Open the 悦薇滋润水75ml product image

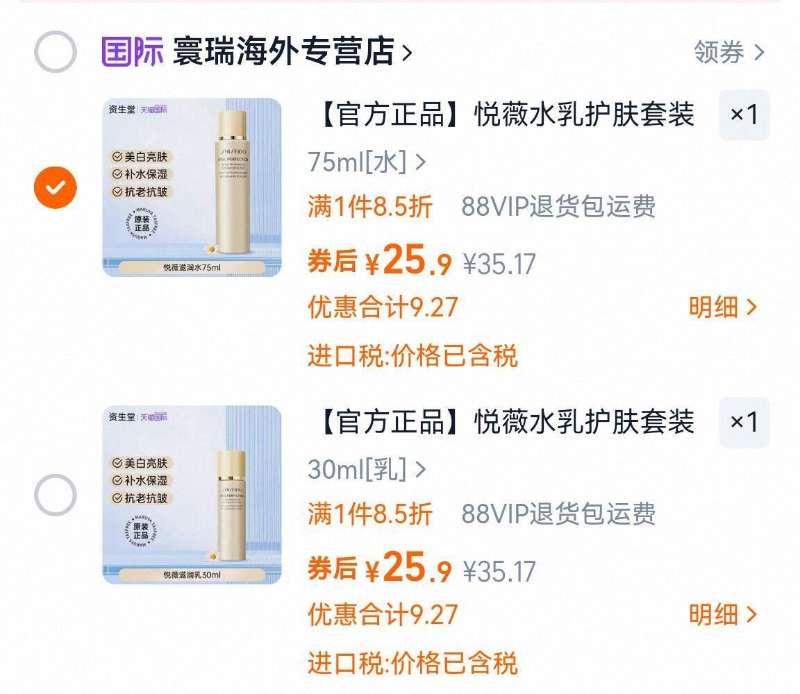pos(192,187)
